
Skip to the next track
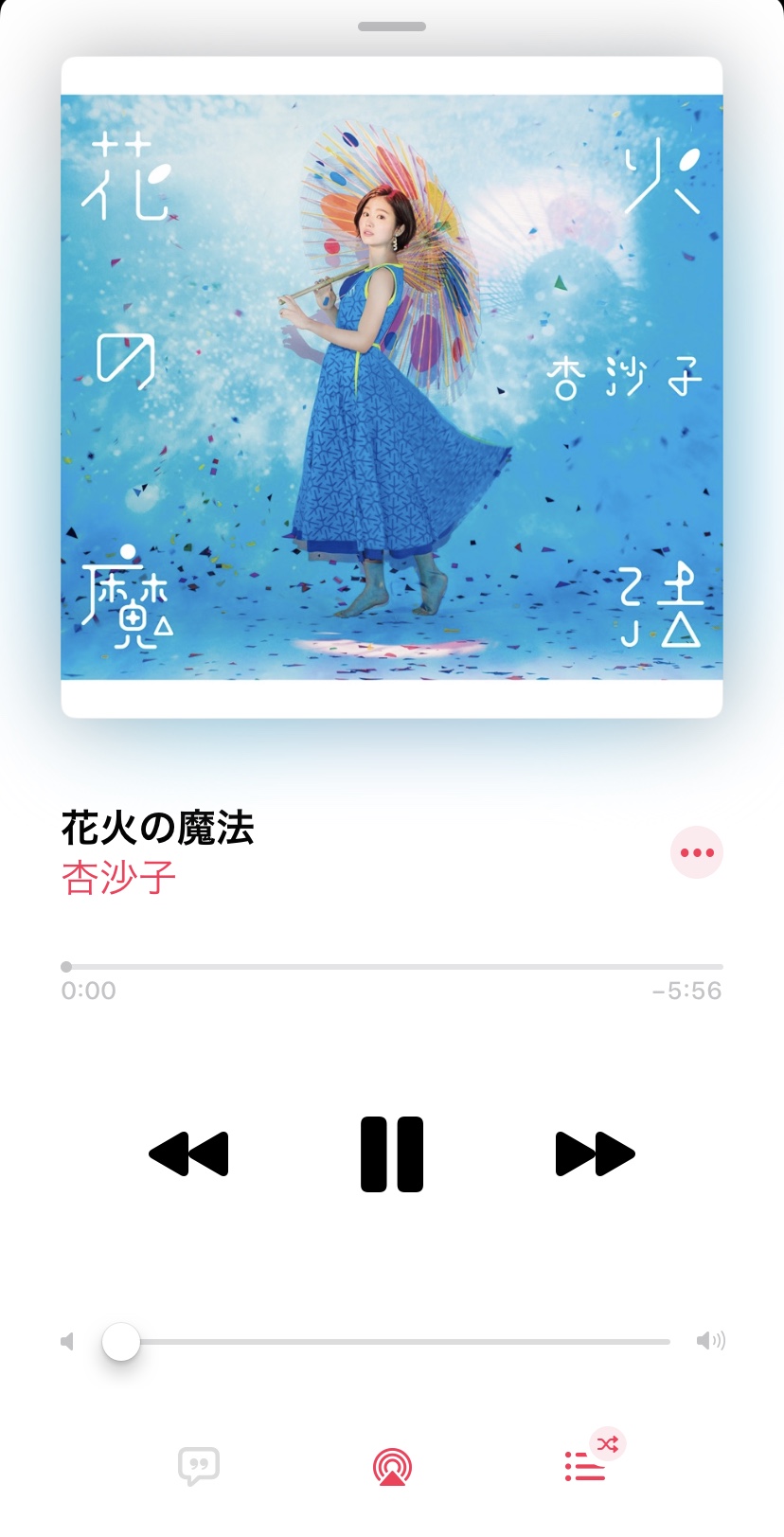point(595,1153)
